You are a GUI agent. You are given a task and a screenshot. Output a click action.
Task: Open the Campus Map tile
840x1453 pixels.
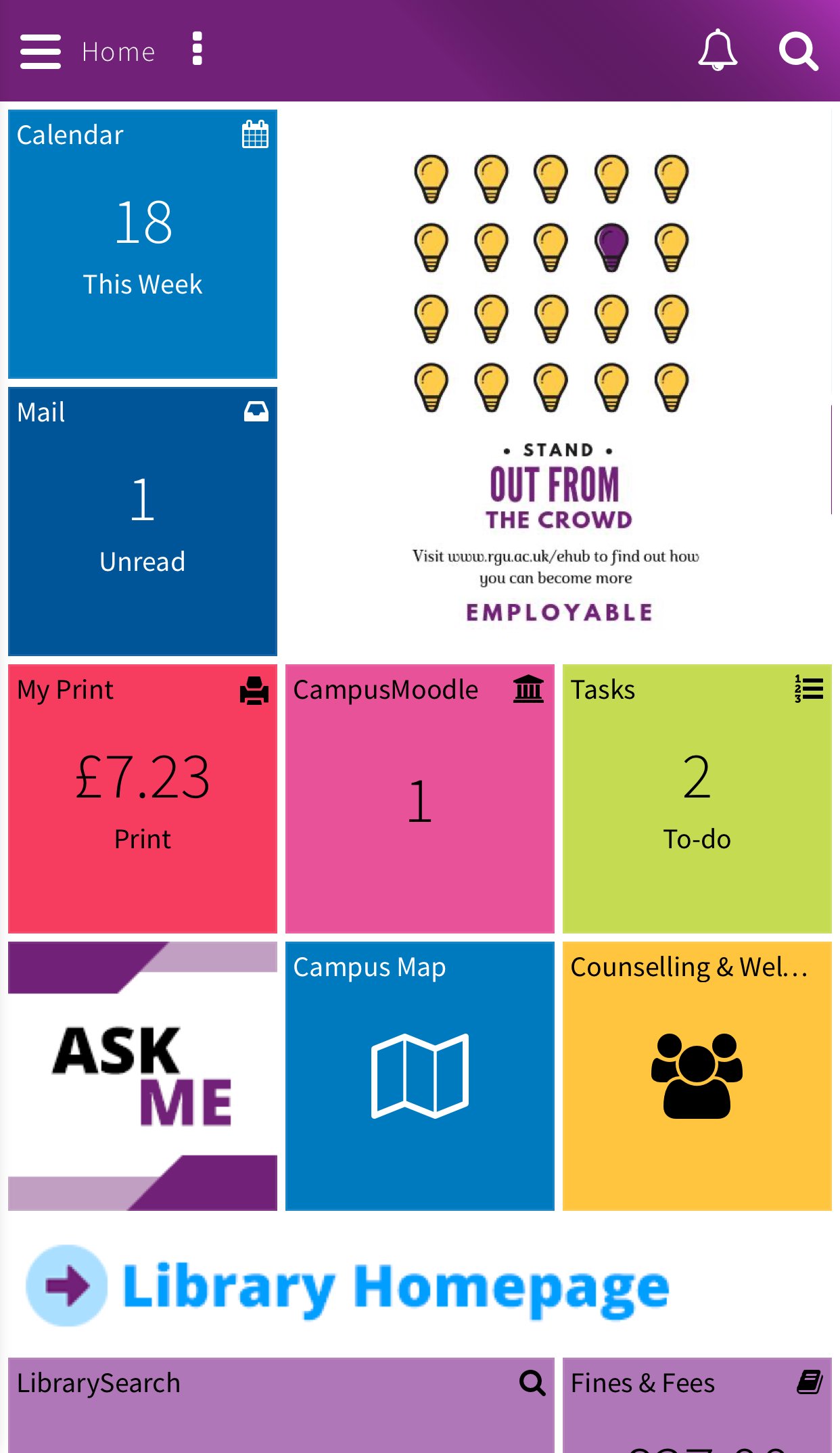pos(420,1076)
